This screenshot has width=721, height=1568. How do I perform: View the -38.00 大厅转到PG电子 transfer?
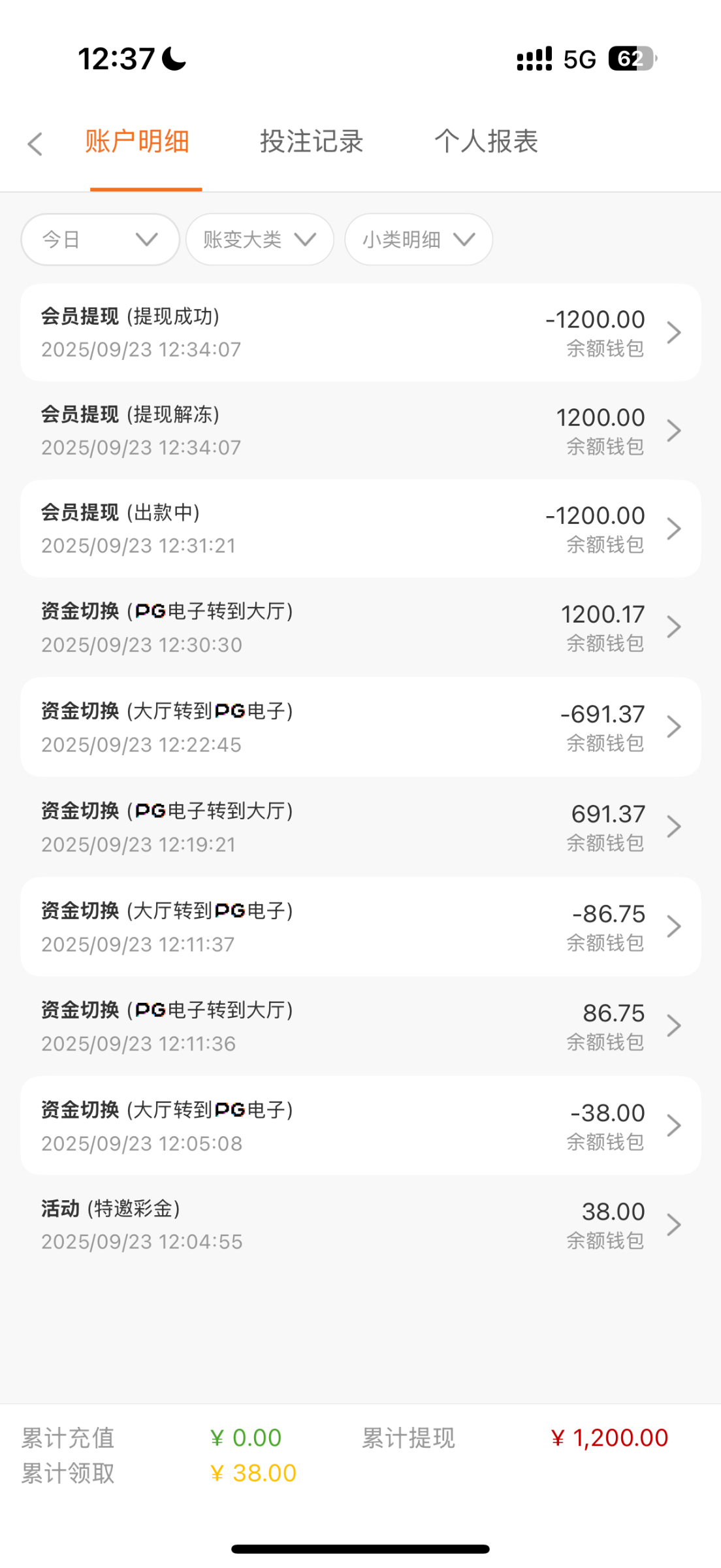tap(360, 1126)
